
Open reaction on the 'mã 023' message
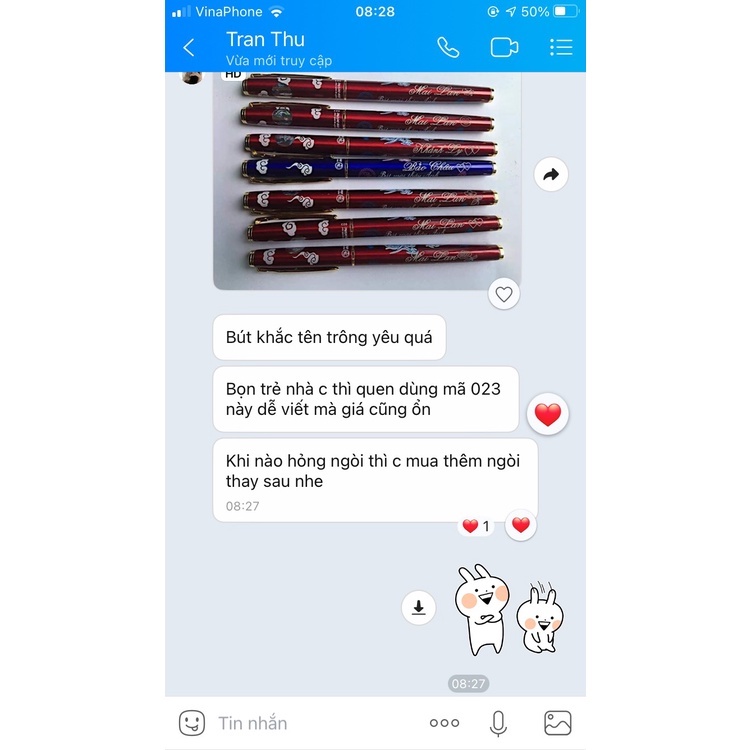pos(548,414)
